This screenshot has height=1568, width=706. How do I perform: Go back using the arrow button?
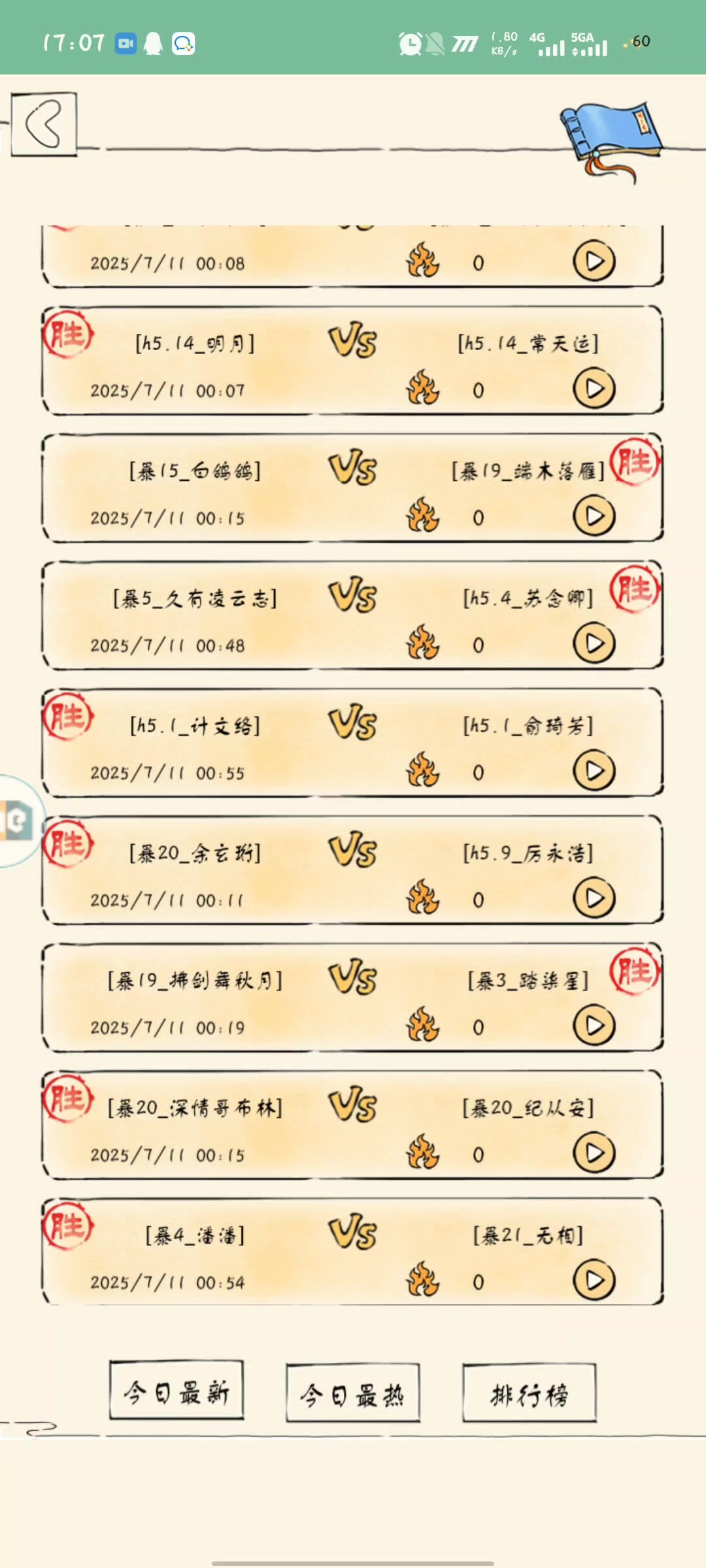pyautogui.click(x=44, y=123)
